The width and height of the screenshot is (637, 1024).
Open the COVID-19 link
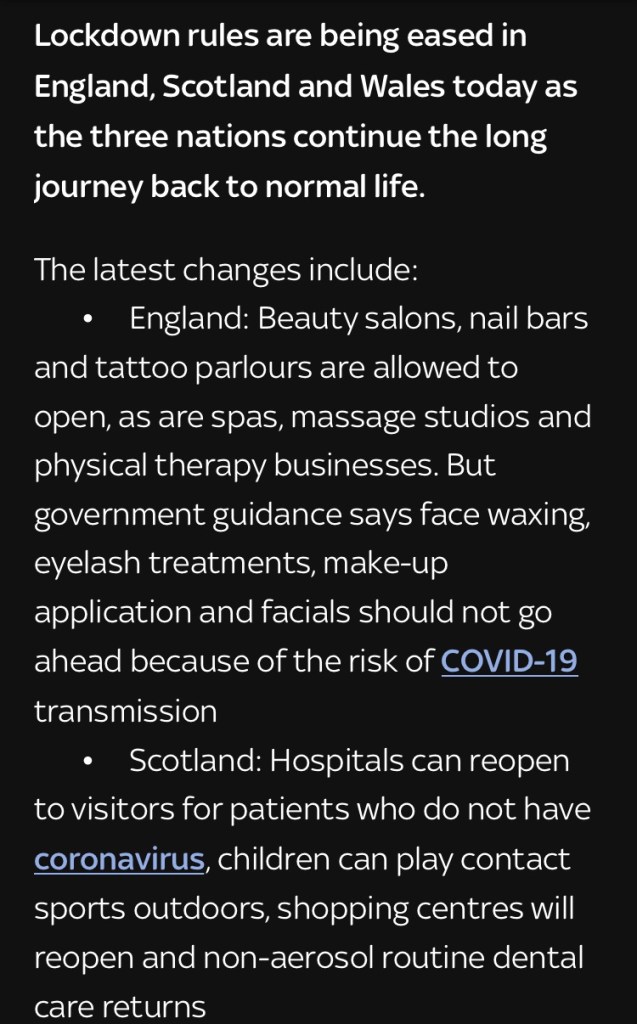(509, 662)
